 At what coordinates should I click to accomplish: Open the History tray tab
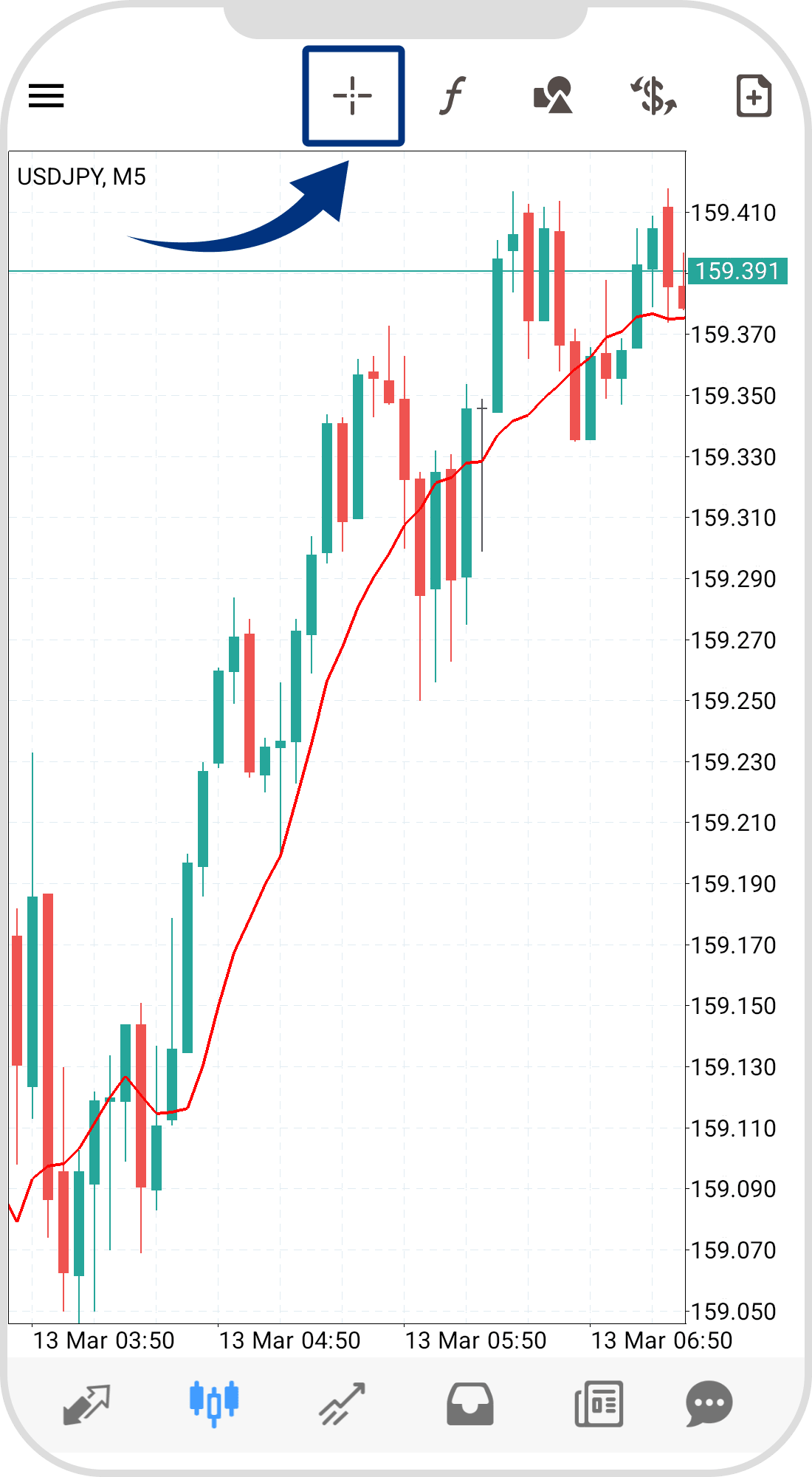point(470,1403)
